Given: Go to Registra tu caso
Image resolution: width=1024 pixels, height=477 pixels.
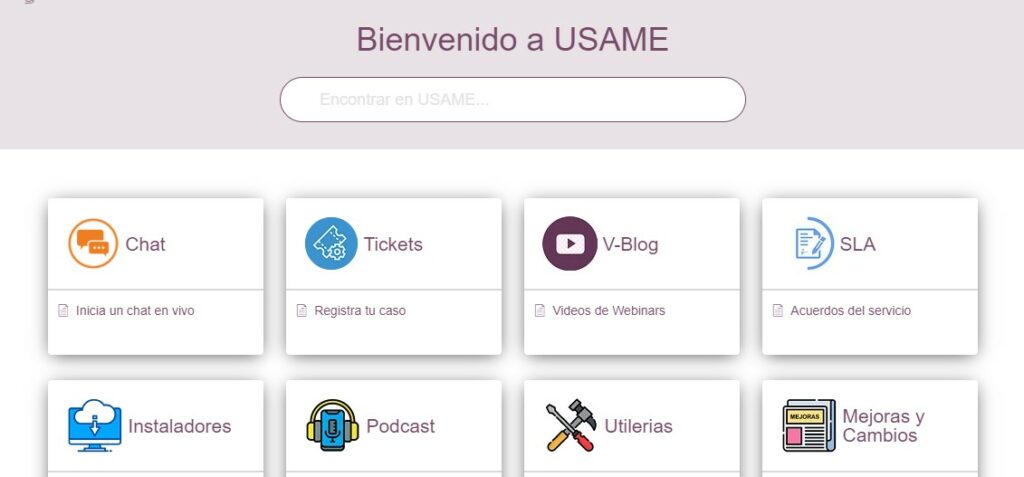Looking at the screenshot, I should coord(360,311).
